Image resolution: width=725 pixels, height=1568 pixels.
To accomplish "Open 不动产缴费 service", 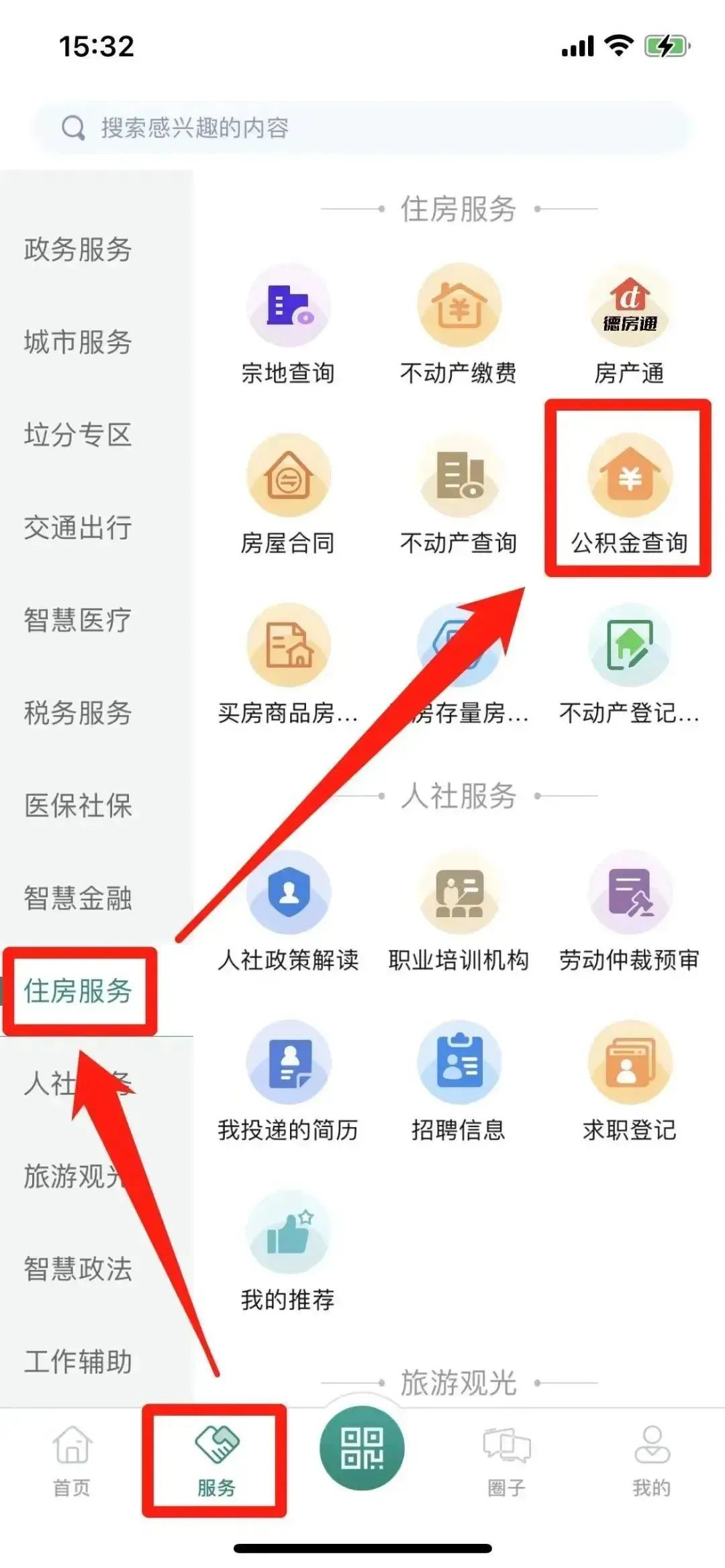I will pos(458,325).
